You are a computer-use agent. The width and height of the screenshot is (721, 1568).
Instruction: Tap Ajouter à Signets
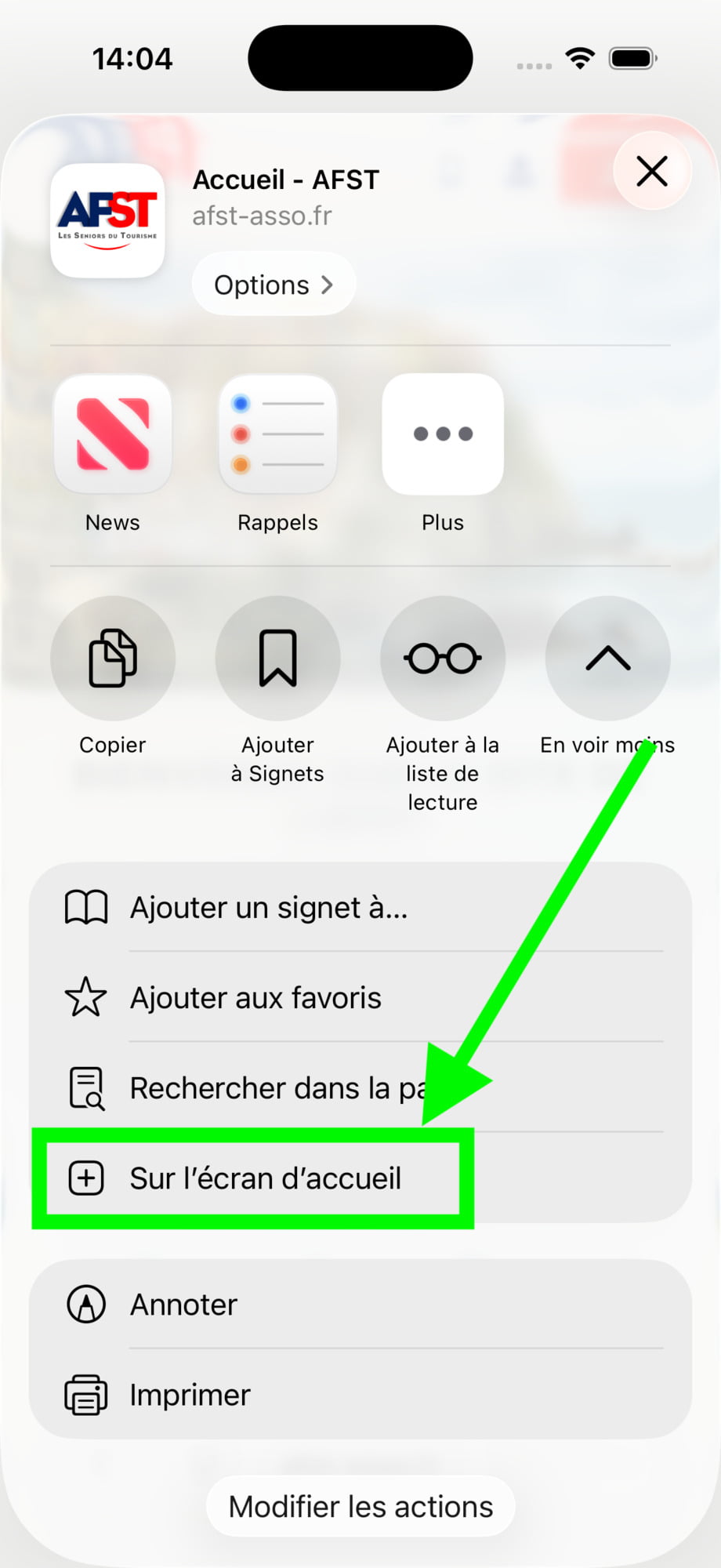pos(277,659)
